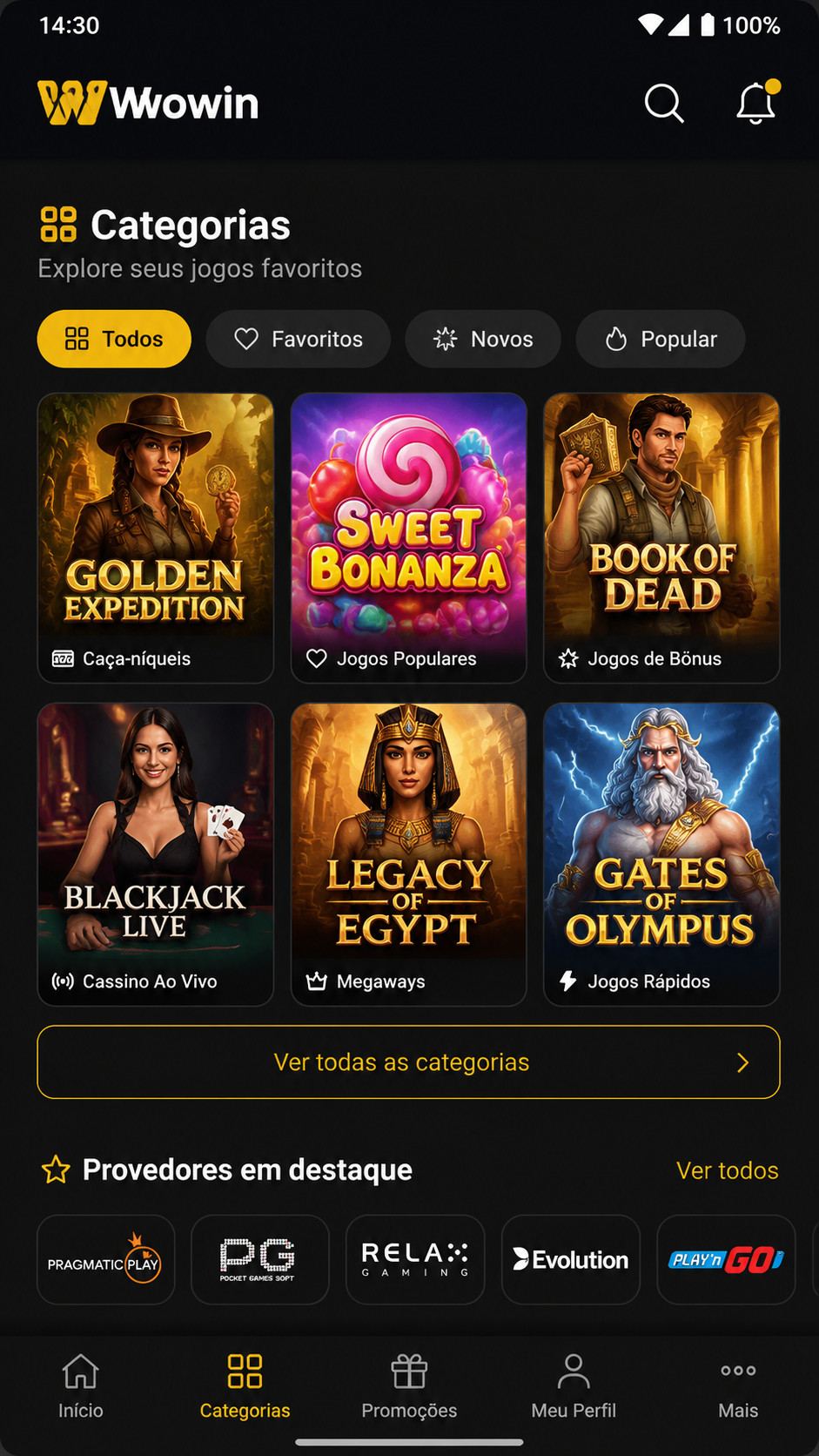Open Book of Dead Jogos de Bônus card
Image resolution: width=819 pixels, height=1456 pixels.
[x=661, y=538]
